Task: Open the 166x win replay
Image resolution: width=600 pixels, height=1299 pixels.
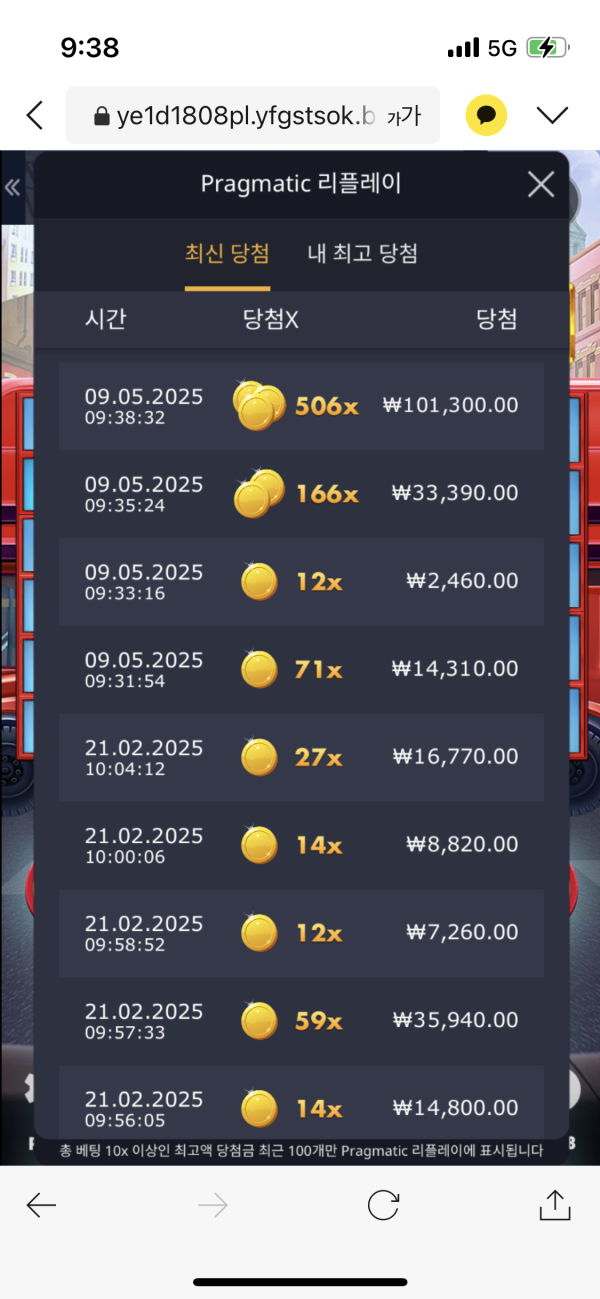Action: pos(302,494)
